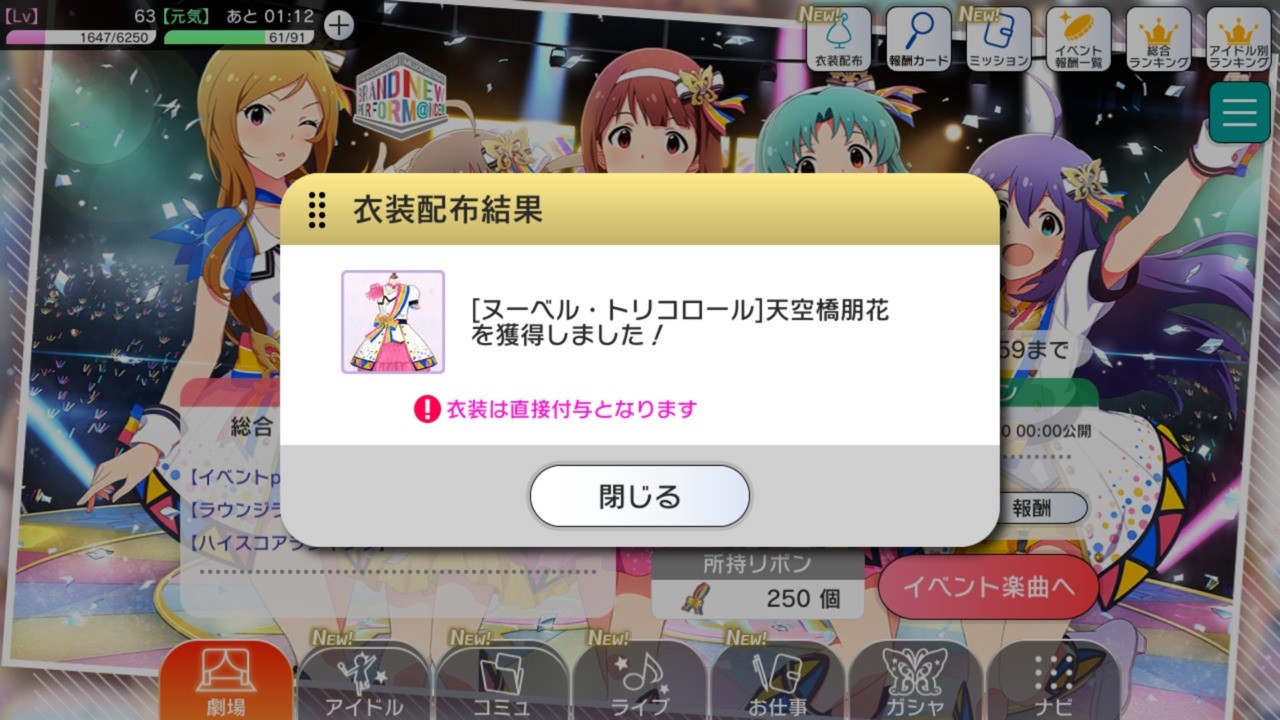The width and height of the screenshot is (1280, 720).
Task: Go to イベント楽曲へ event song
Action: [x=988, y=586]
